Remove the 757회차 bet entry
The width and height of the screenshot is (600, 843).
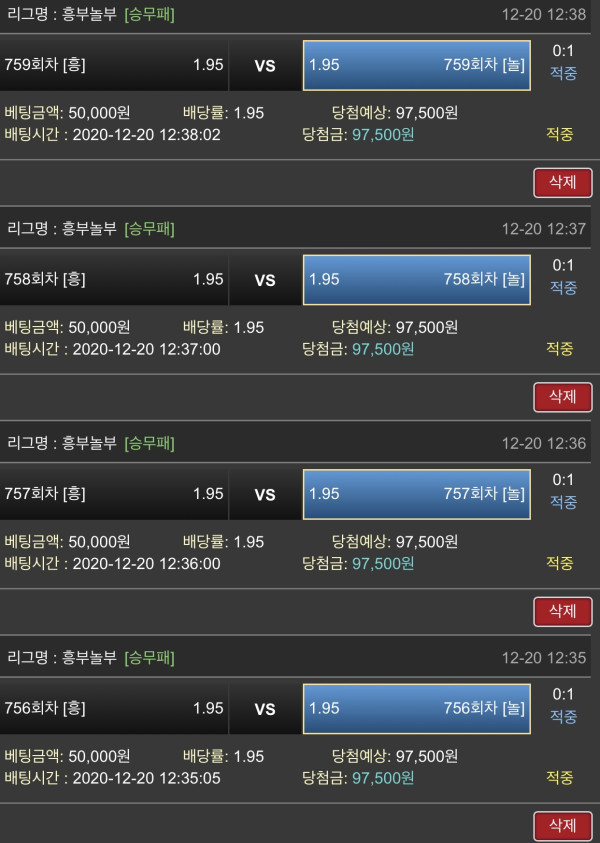coord(563,610)
